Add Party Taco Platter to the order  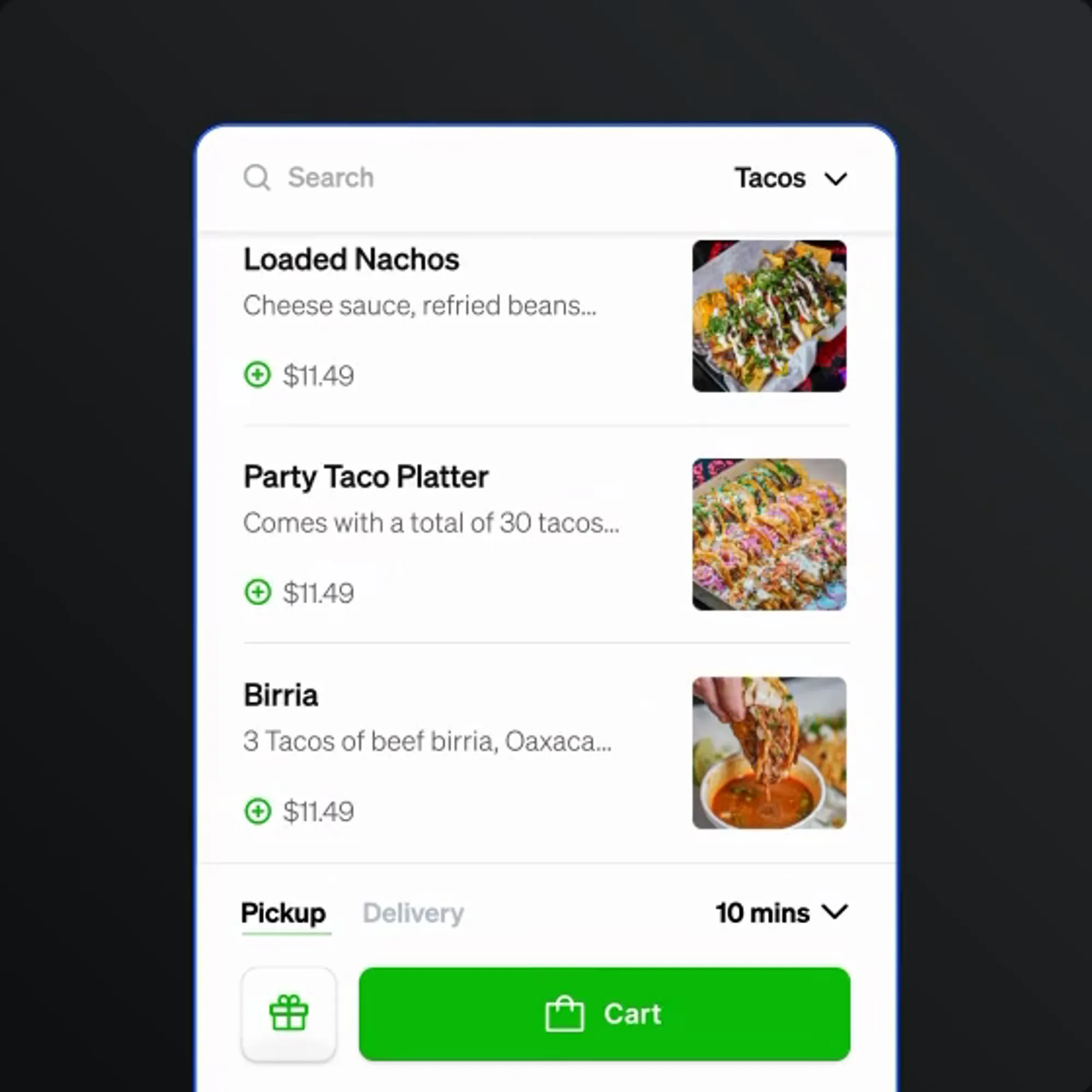click(x=257, y=592)
